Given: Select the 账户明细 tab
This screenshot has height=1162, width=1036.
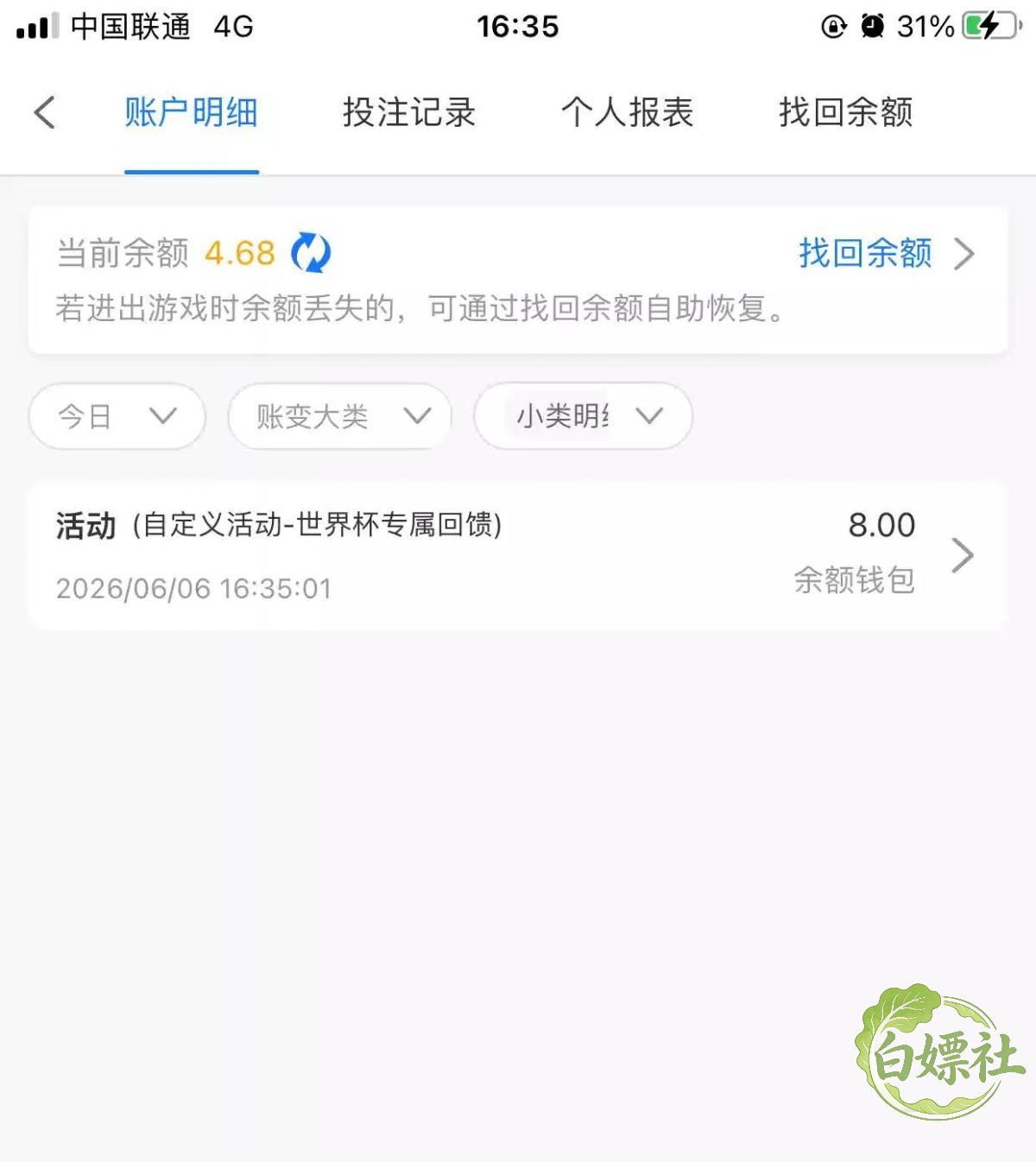Looking at the screenshot, I should pos(192,112).
